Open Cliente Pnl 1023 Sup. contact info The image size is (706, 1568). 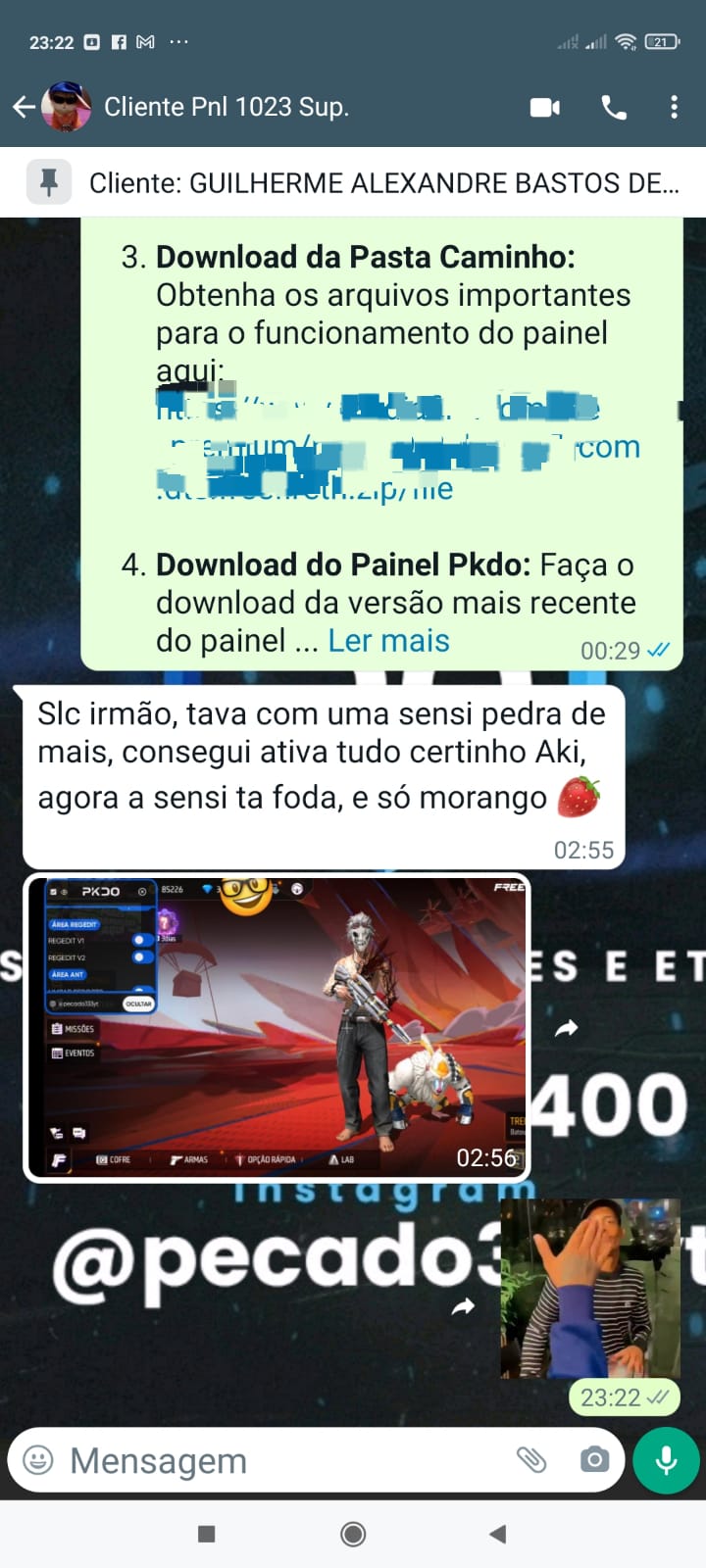[227, 107]
